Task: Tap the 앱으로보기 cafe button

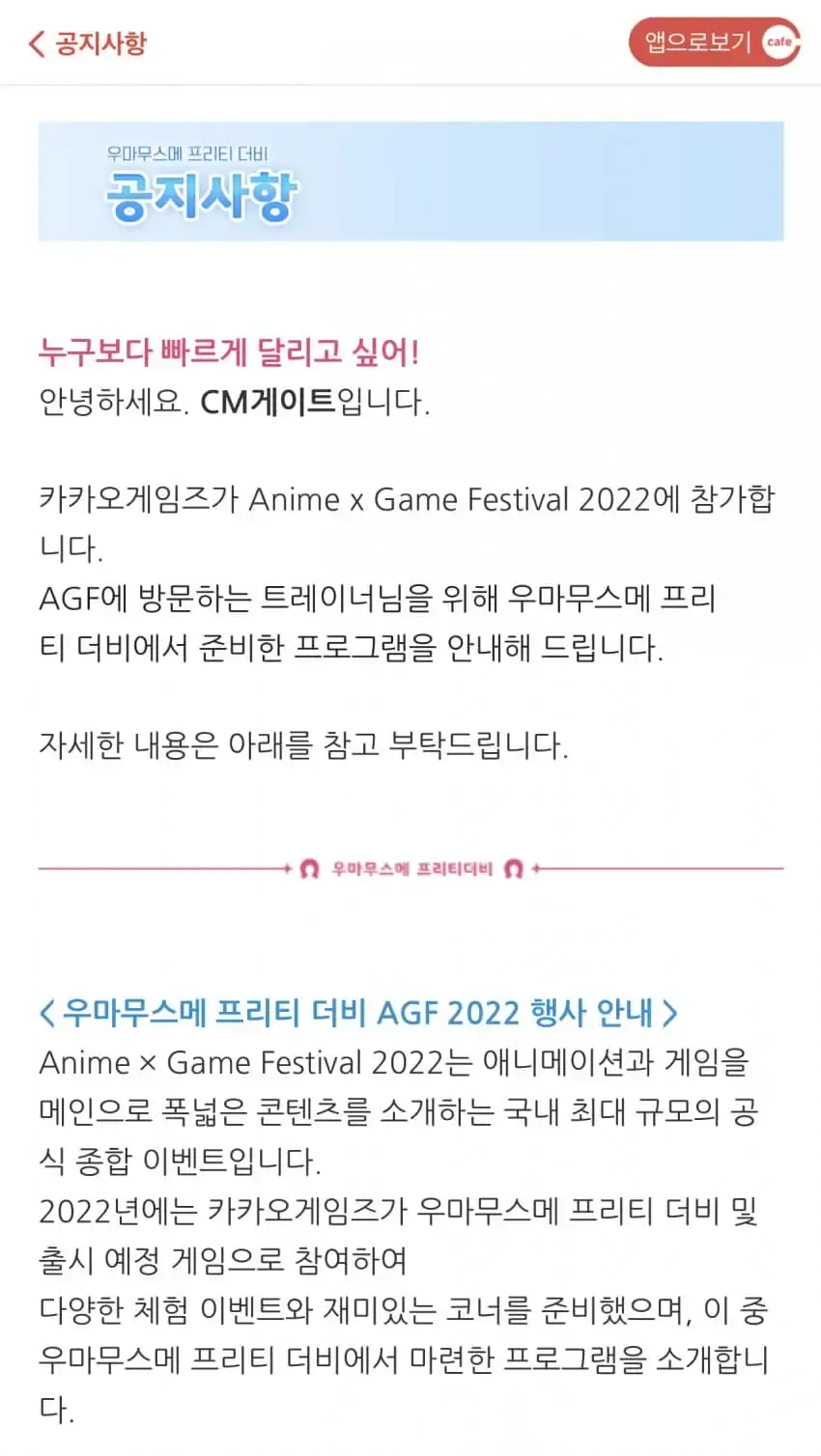Action: 715,42
